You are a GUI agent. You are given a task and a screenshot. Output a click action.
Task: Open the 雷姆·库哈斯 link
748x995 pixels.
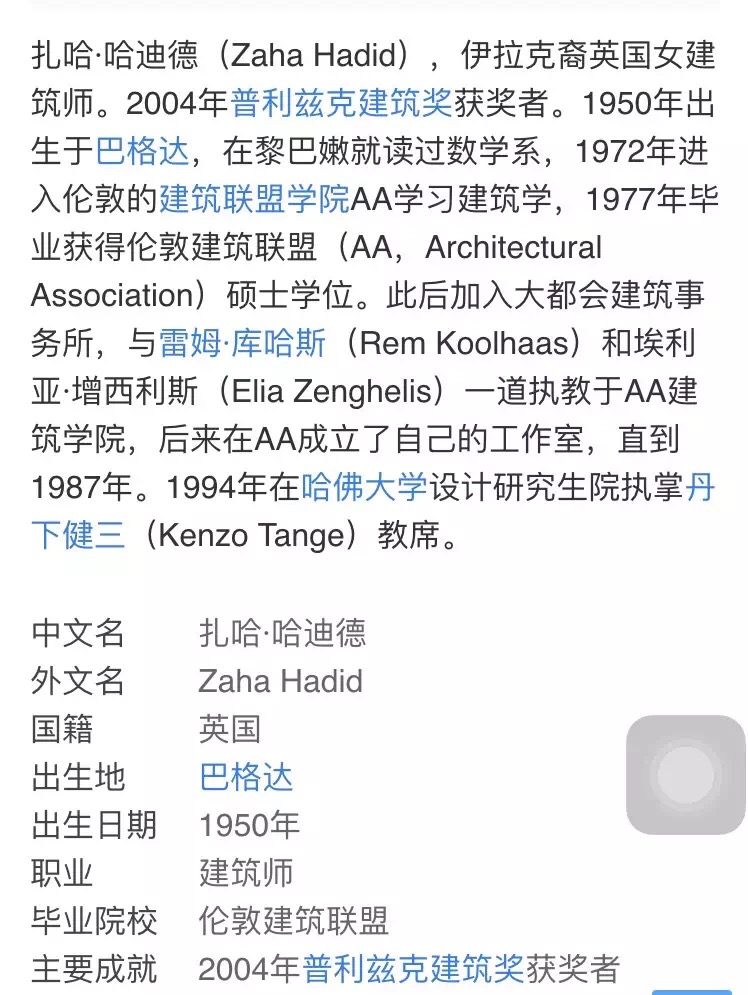[242, 343]
